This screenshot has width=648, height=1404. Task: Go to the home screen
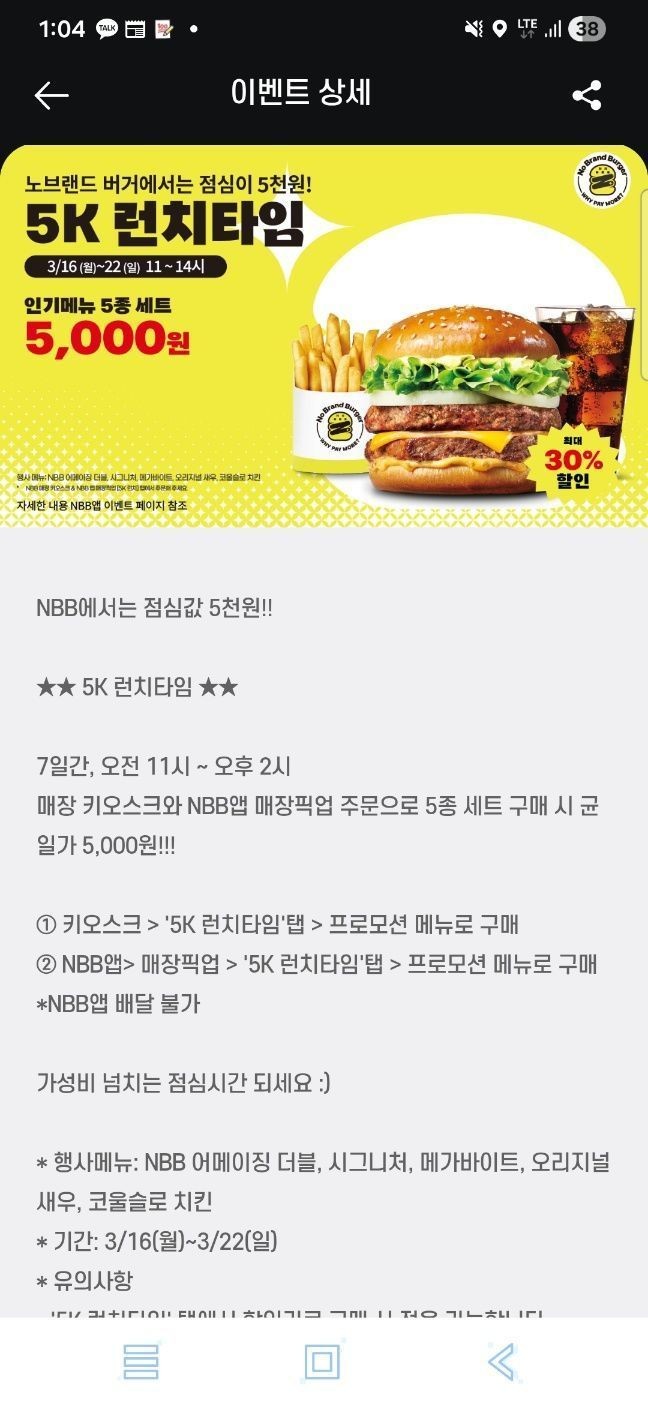point(322,1361)
